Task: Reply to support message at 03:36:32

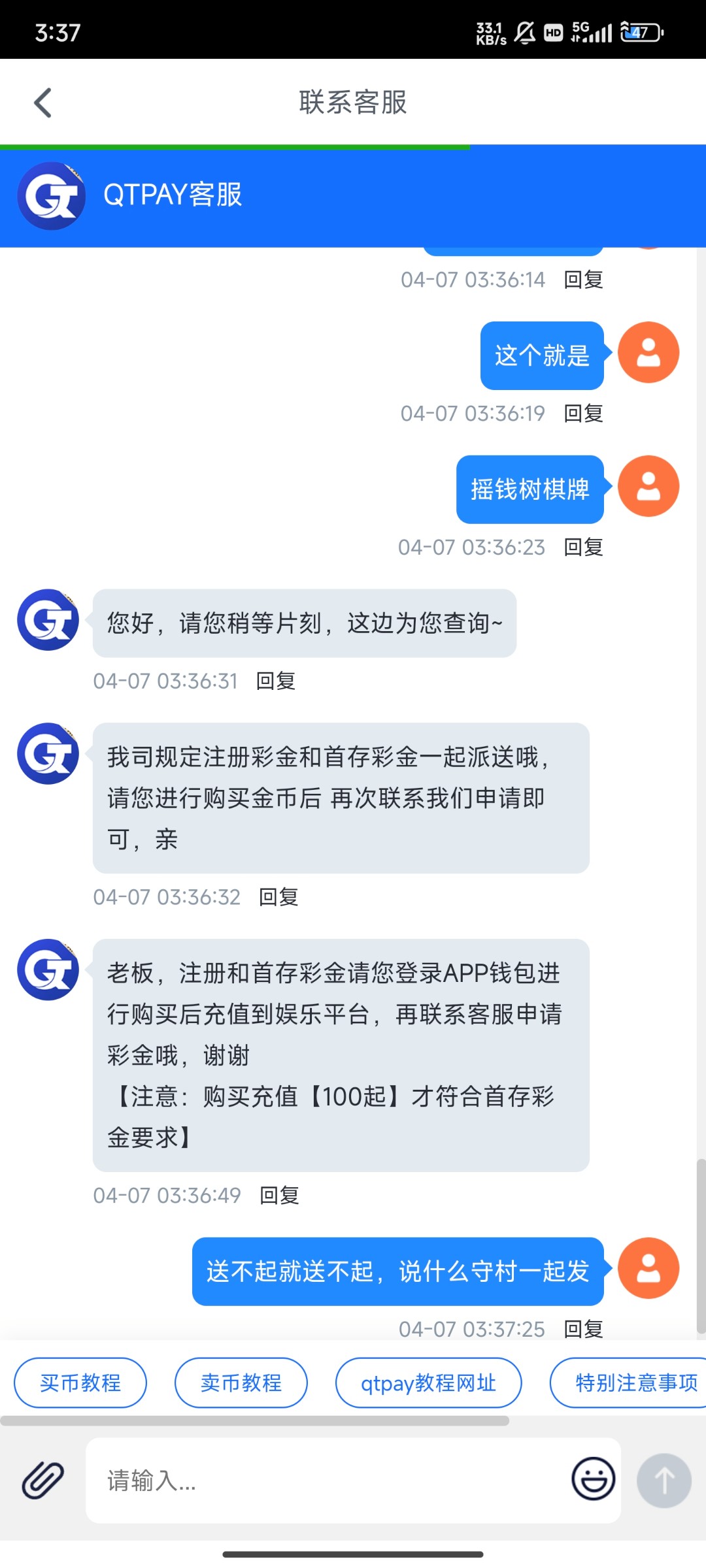Action: 278,897
